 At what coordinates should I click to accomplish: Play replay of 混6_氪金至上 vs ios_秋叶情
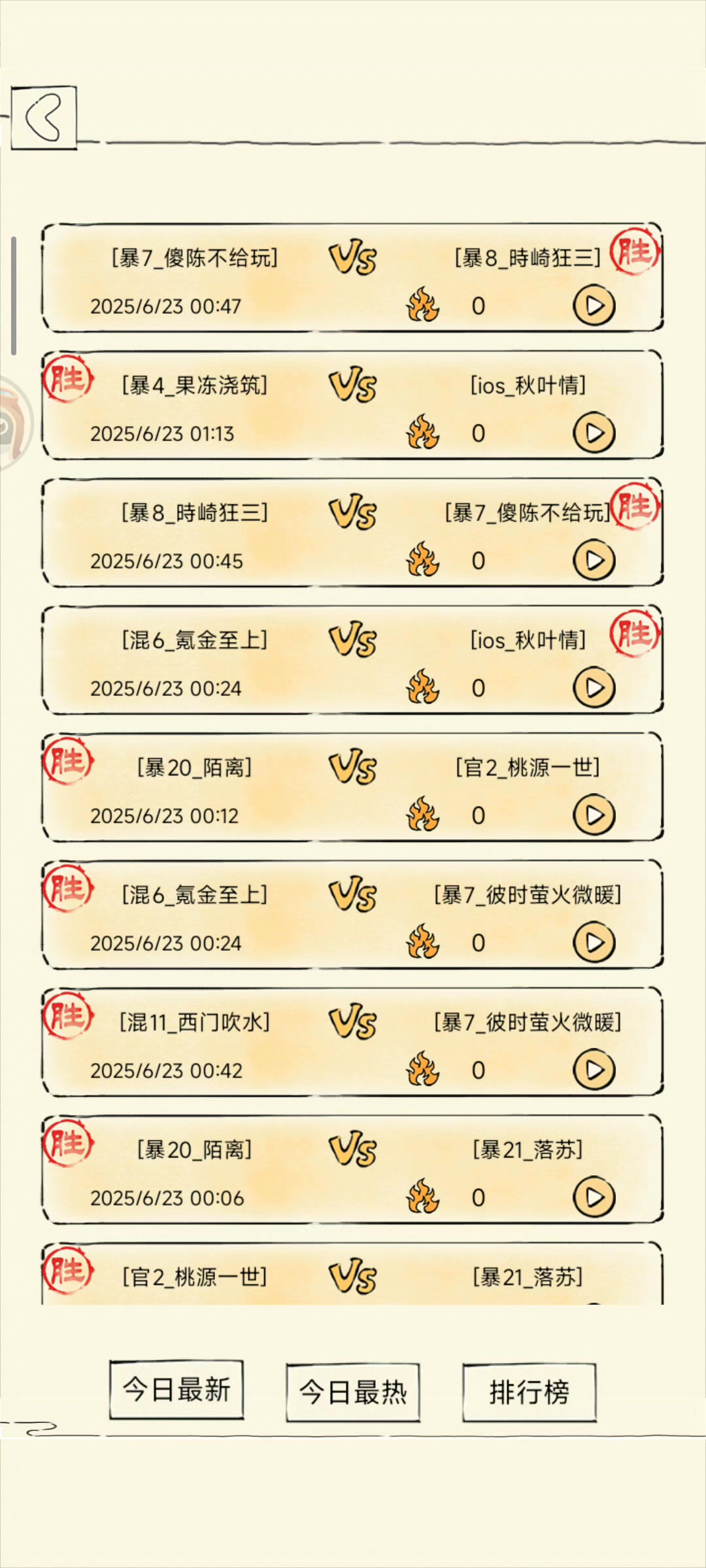point(594,688)
